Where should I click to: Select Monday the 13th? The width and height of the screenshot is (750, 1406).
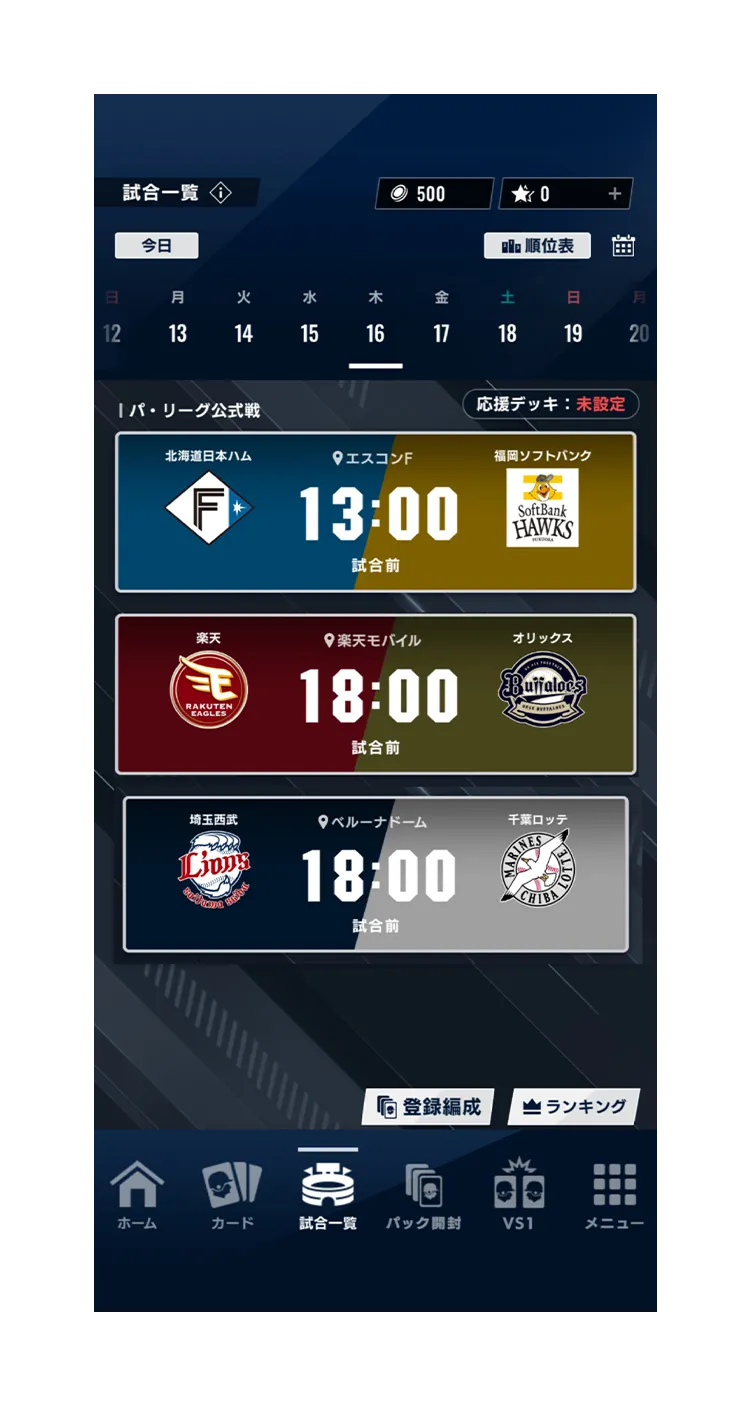(x=178, y=321)
